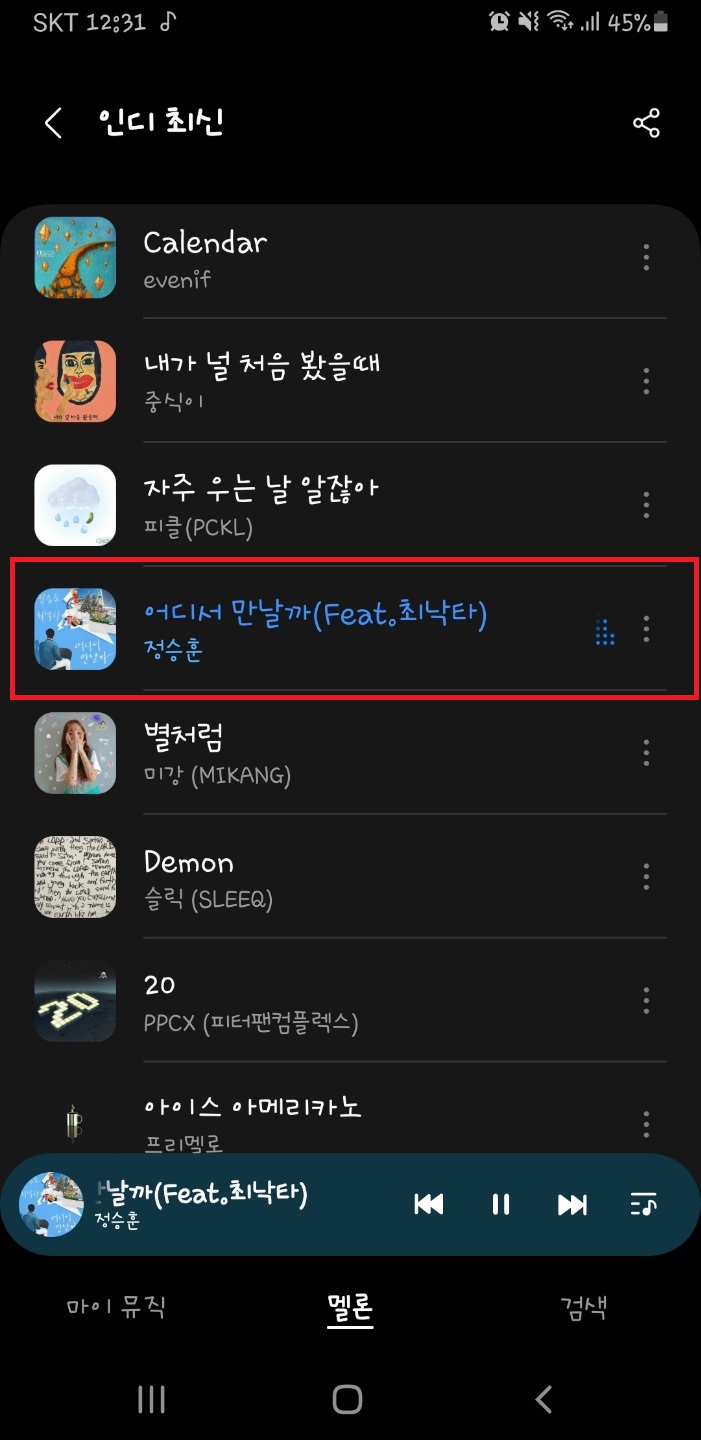Share the 인디 최신 playlist

pyautogui.click(x=646, y=124)
